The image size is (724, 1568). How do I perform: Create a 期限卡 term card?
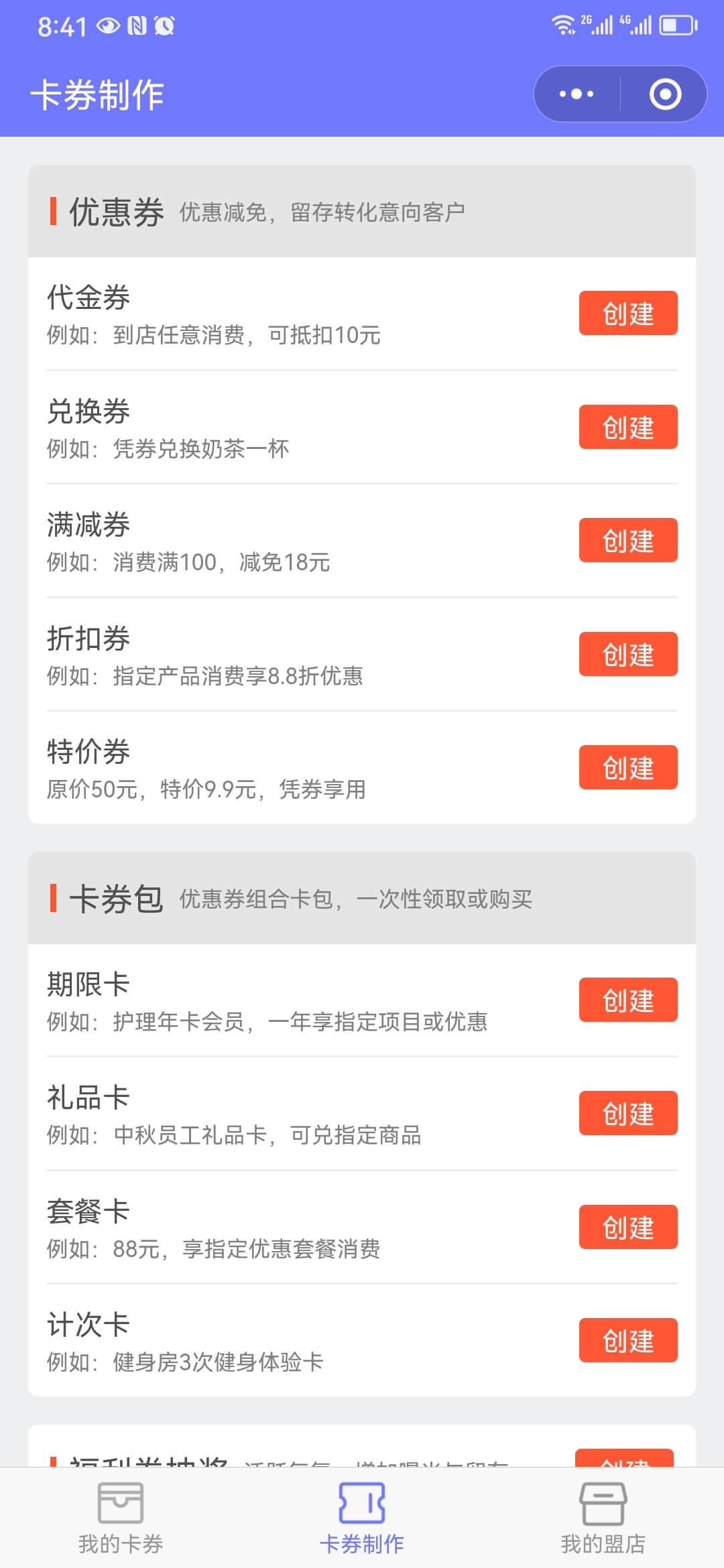click(x=628, y=1000)
